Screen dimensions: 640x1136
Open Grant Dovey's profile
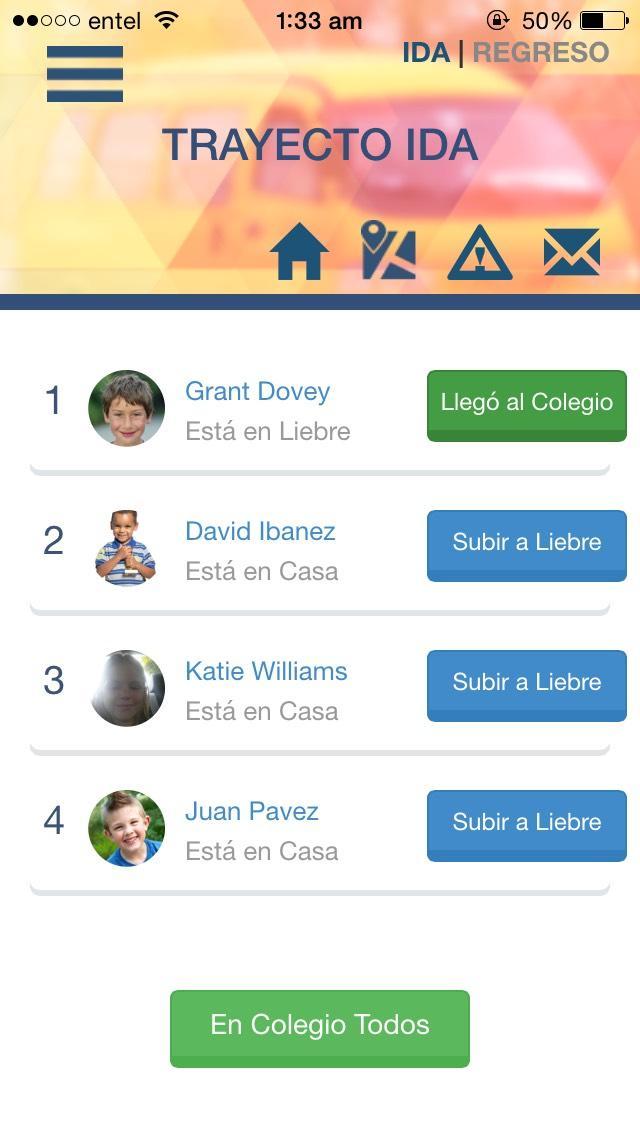click(x=257, y=391)
